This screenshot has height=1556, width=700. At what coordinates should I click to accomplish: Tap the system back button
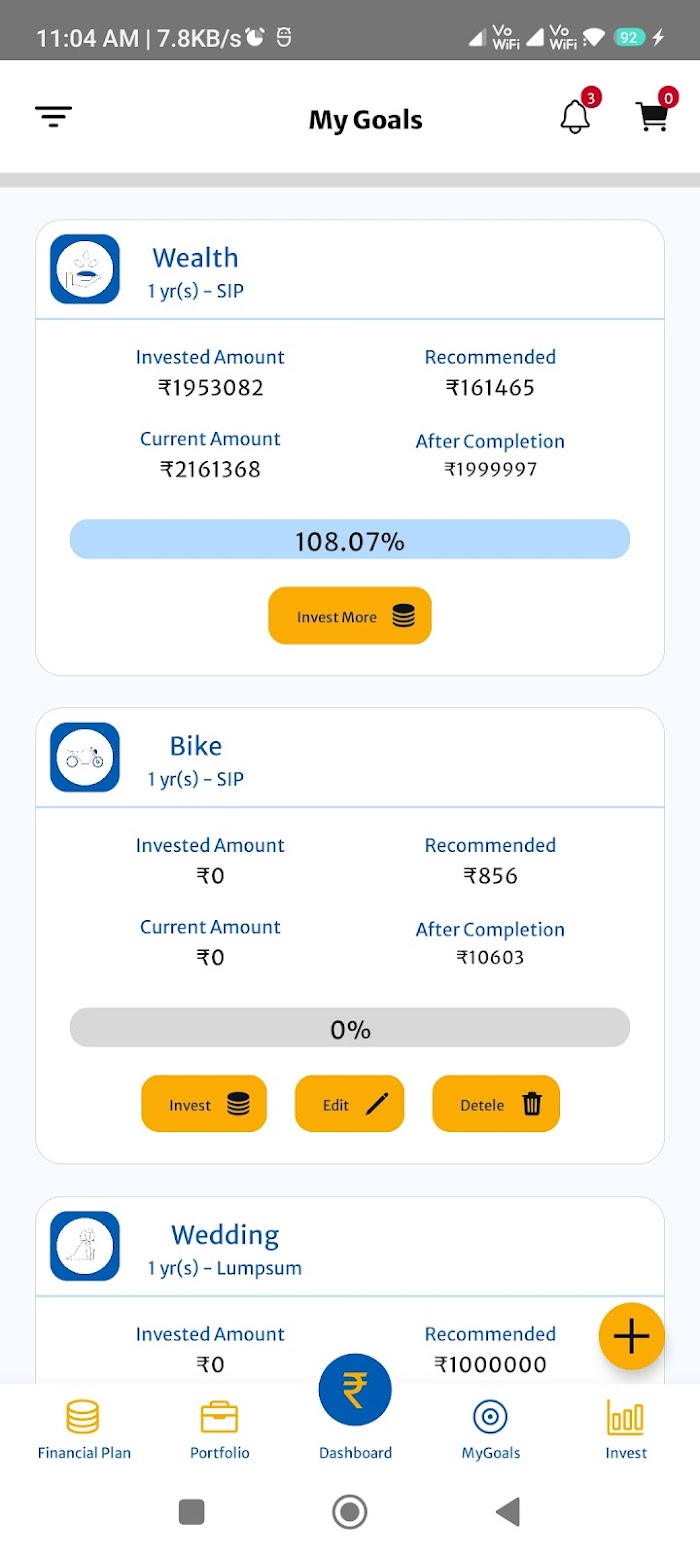point(508,1511)
